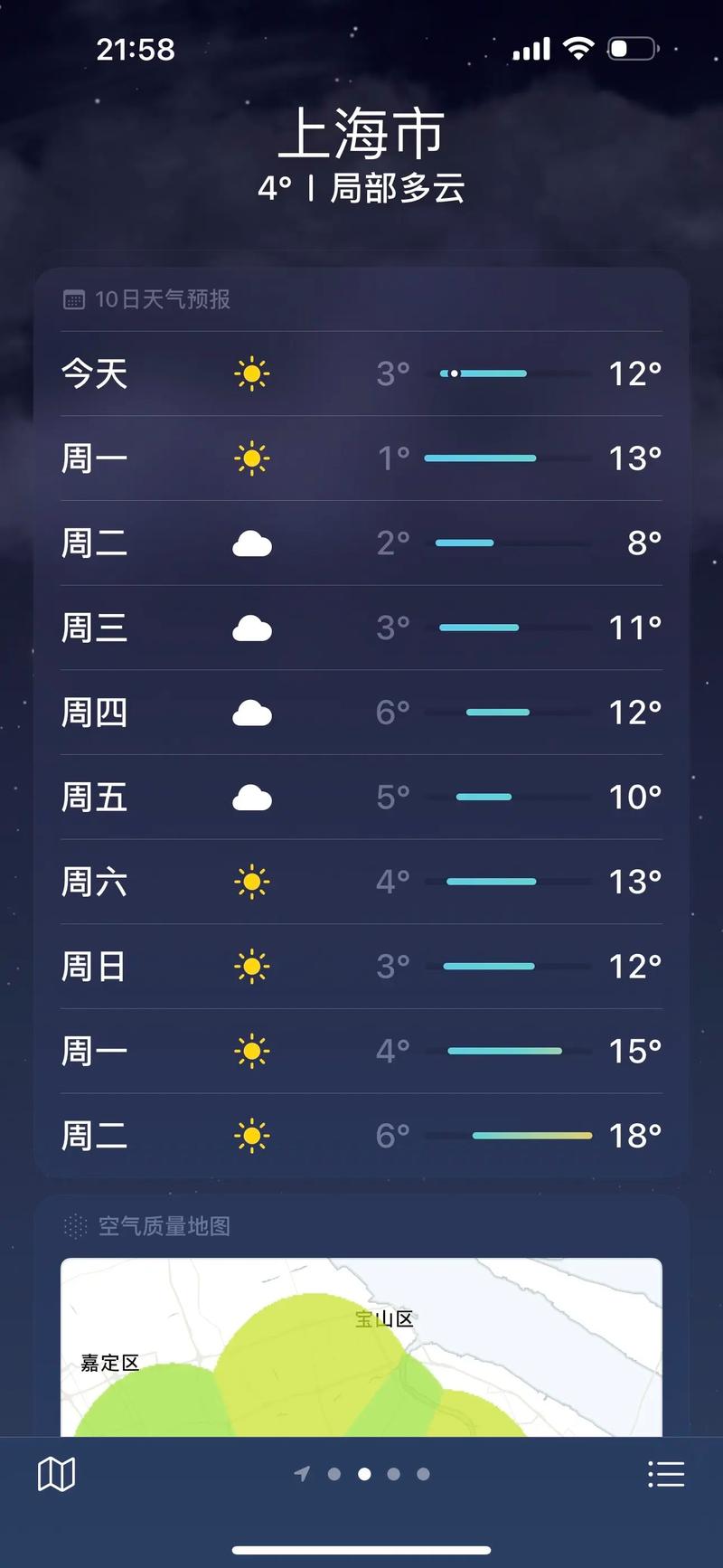The width and height of the screenshot is (723, 1568).
Task: Open the city list icon bottom right
Action: 667,1473
